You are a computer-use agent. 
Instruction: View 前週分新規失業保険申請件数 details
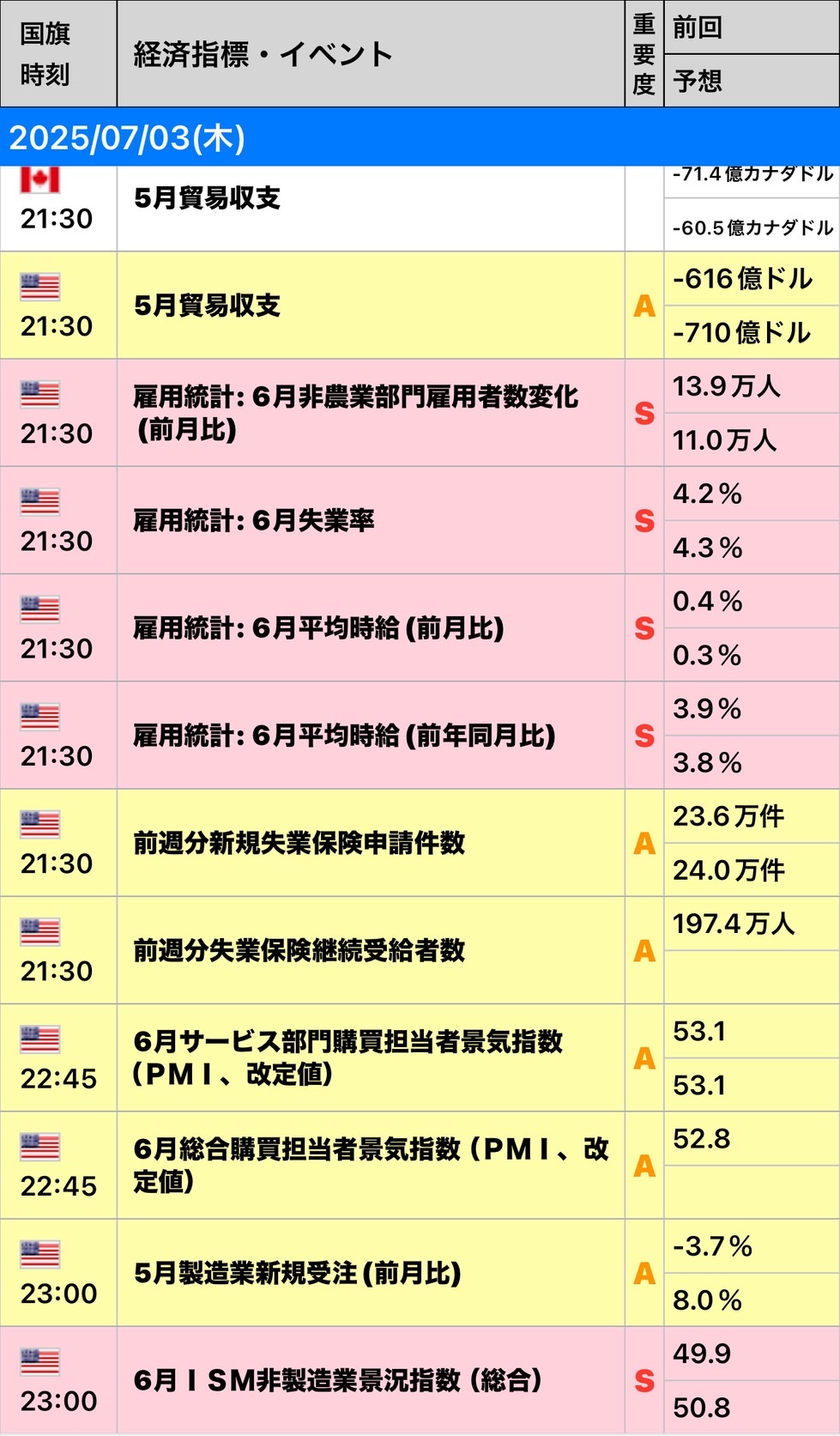click(420, 843)
